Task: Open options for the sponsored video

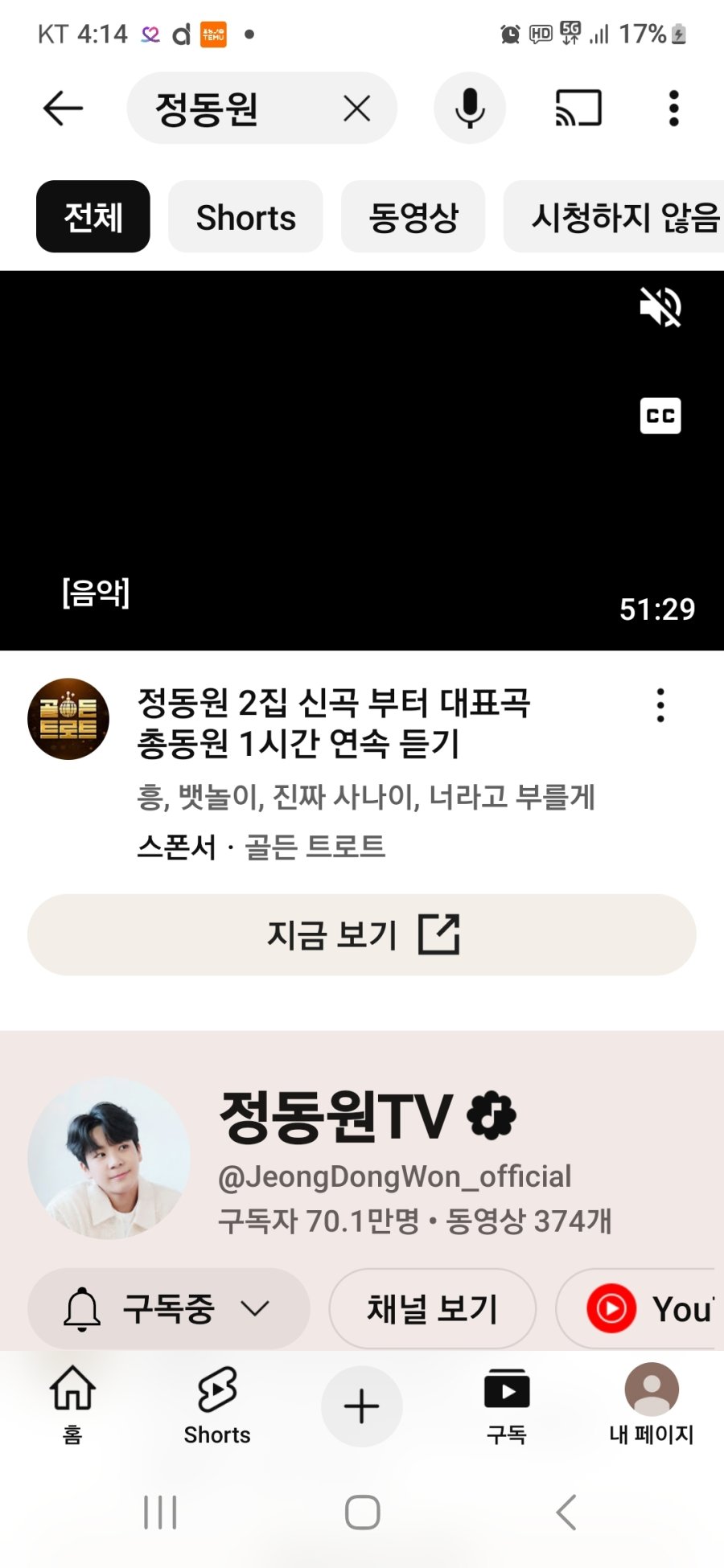Action: point(660,705)
